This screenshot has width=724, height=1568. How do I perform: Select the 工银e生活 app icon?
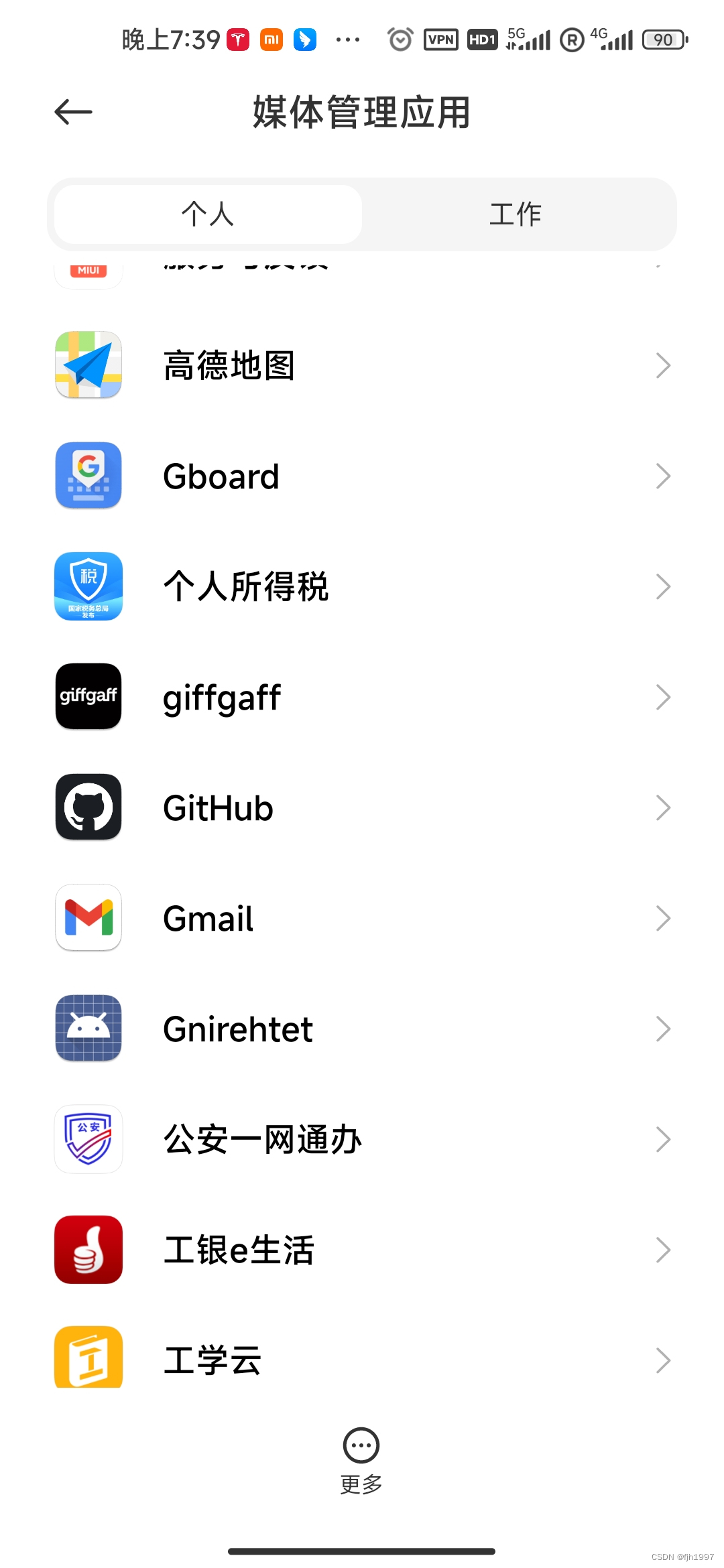(x=88, y=1250)
